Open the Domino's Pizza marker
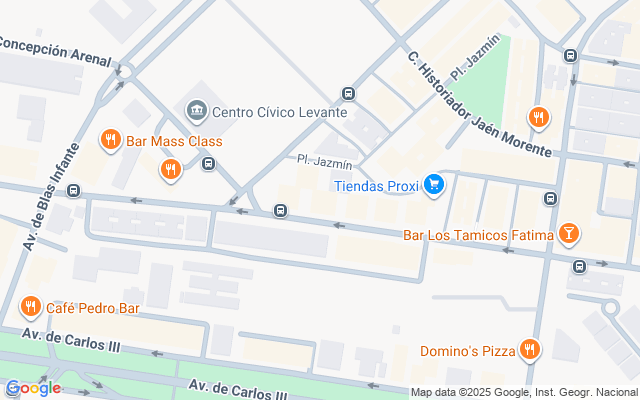Image resolution: width=640 pixels, height=400 pixels. pos(529,350)
